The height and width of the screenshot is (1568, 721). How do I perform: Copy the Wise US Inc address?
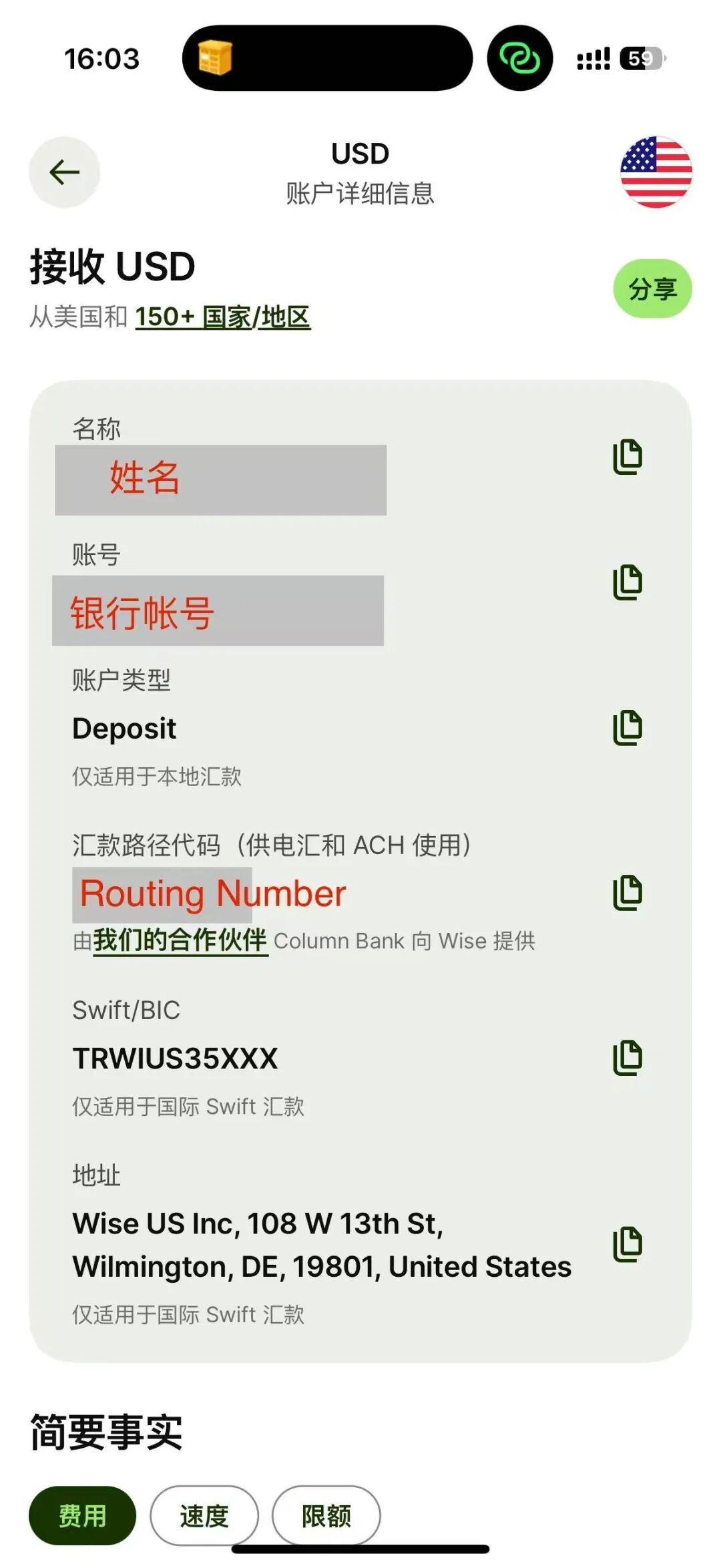pyautogui.click(x=628, y=1243)
